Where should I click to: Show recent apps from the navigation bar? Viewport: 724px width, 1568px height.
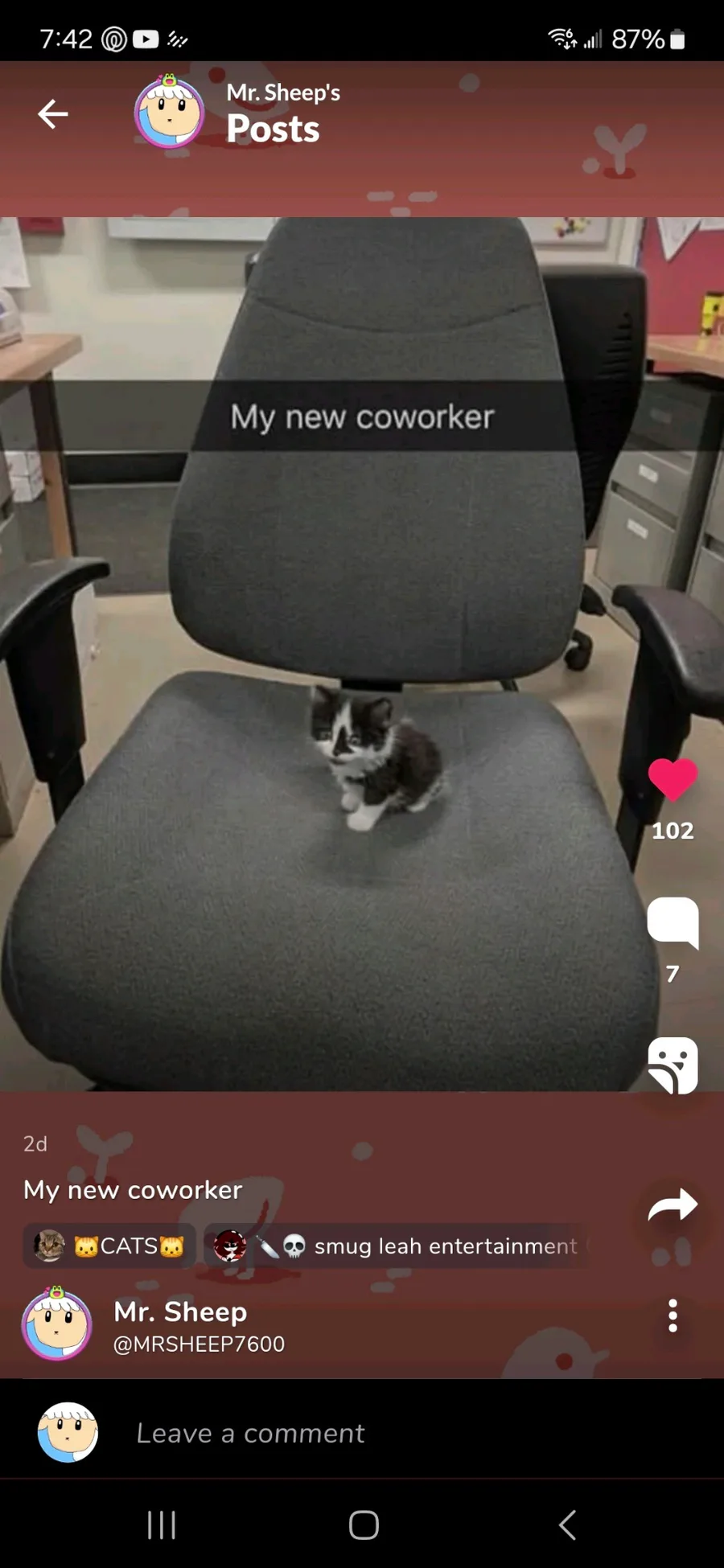click(x=162, y=1525)
